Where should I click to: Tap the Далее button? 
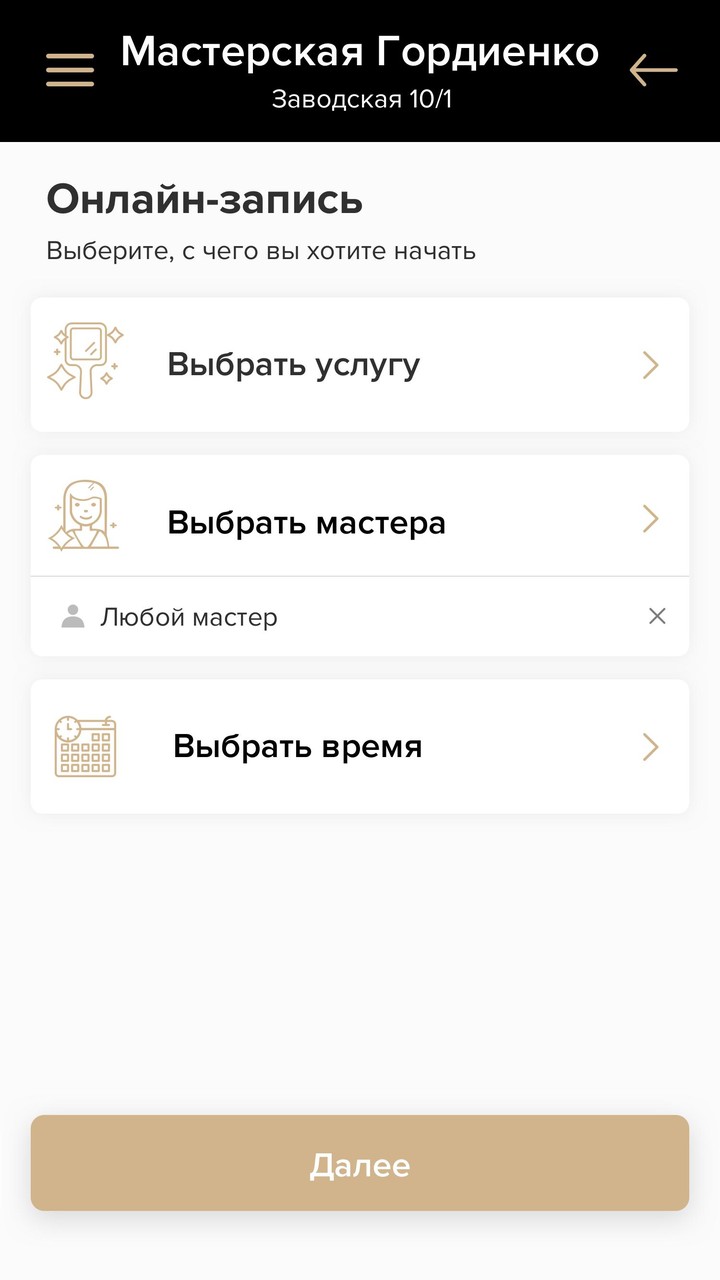coord(360,1164)
